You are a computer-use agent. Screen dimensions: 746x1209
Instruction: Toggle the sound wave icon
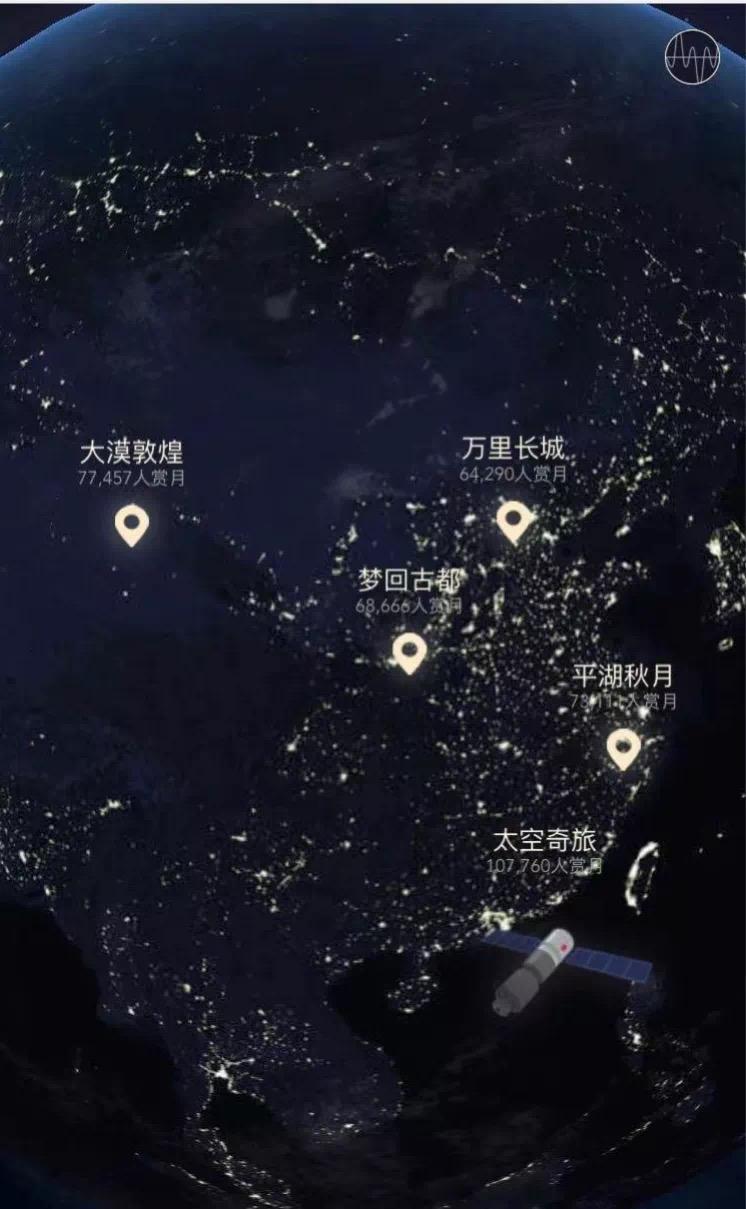point(692,57)
